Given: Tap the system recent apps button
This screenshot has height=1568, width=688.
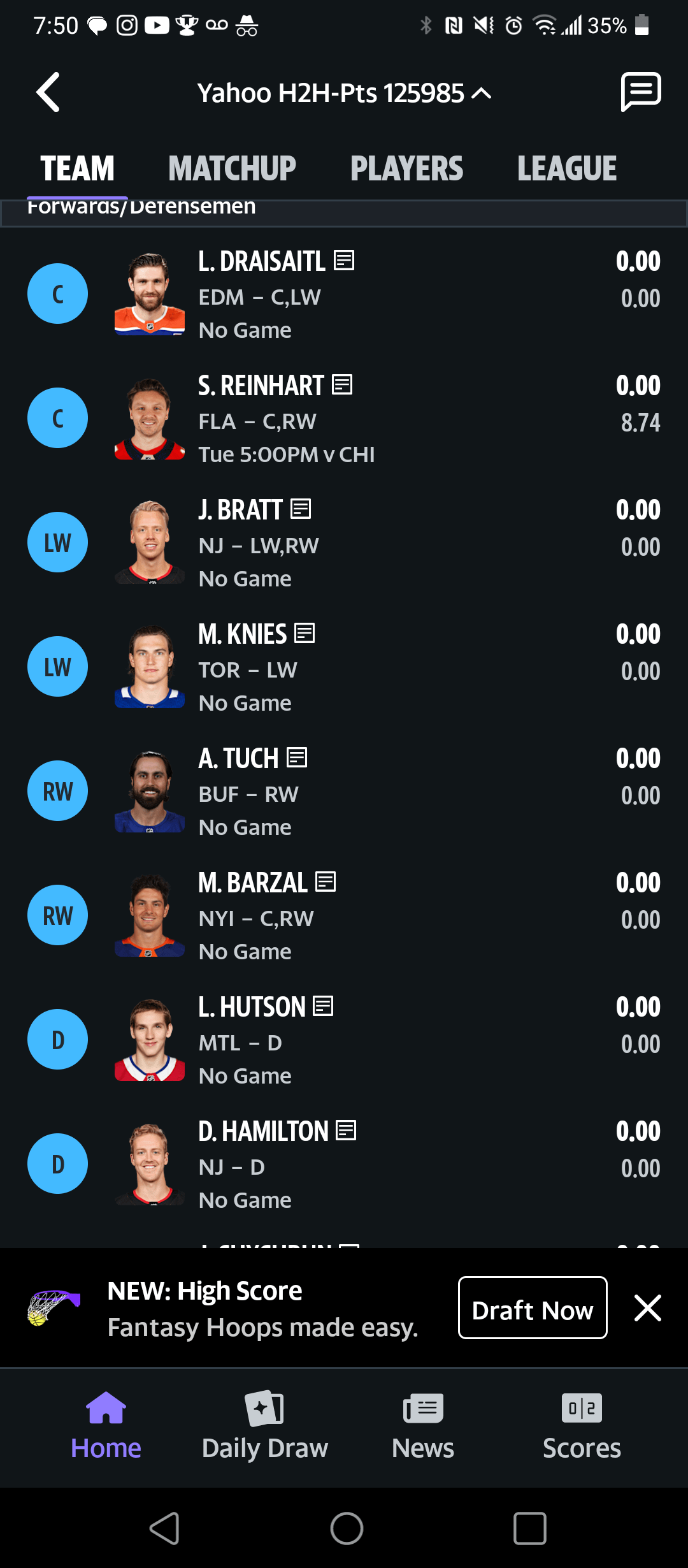Looking at the screenshot, I should coord(529,1528).
